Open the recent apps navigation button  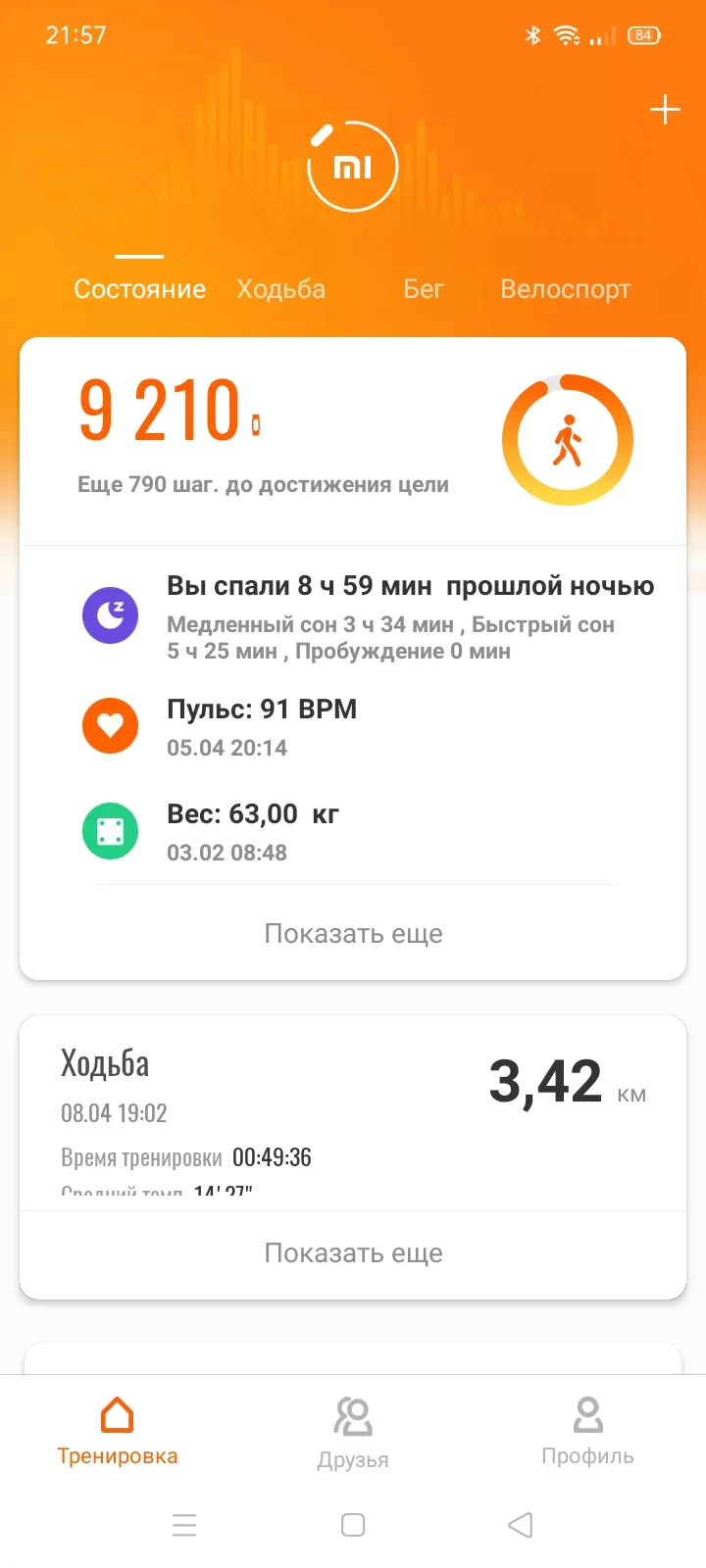click(184, 1525)
